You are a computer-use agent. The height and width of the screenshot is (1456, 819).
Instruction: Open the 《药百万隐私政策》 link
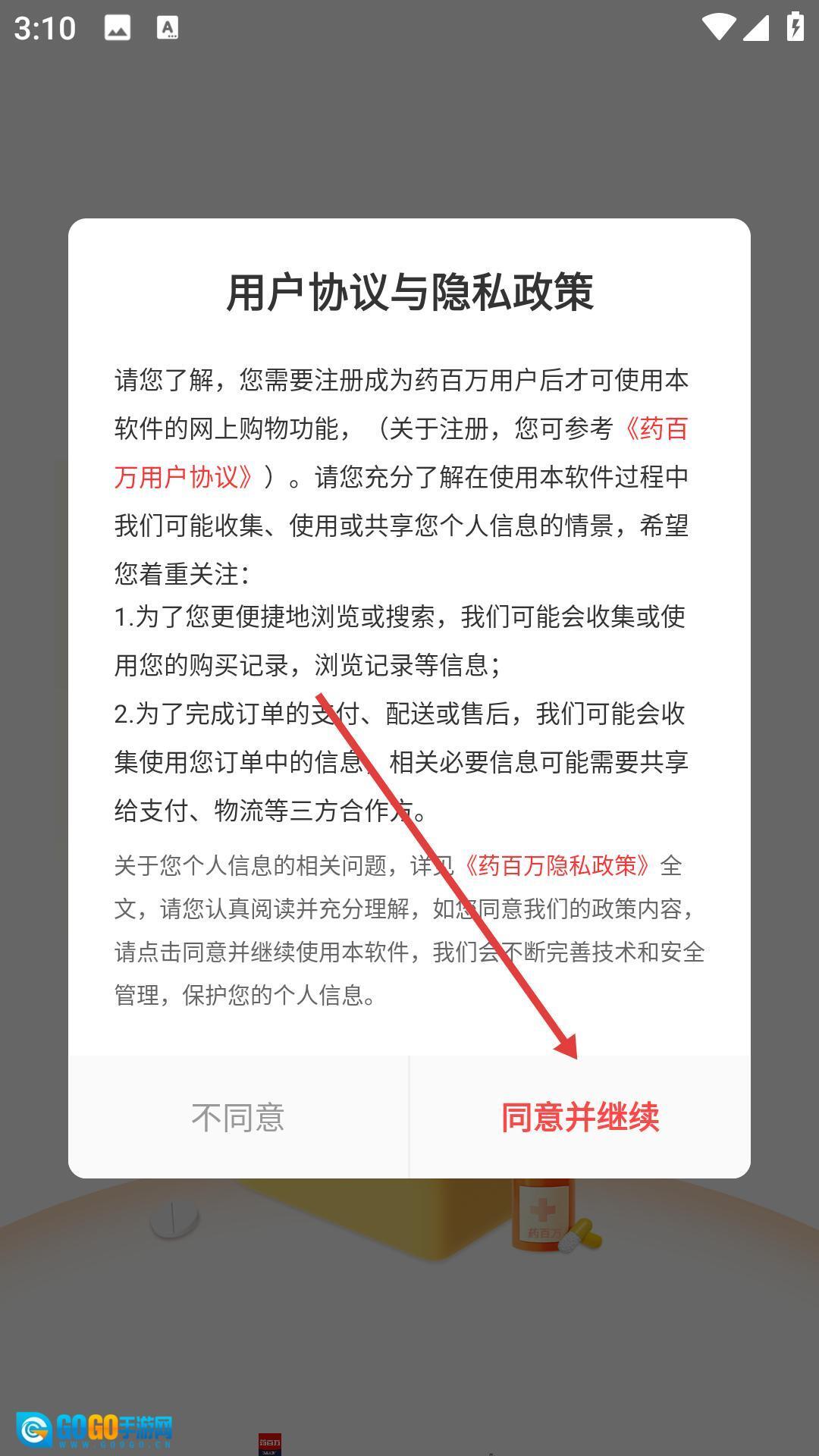pos(557,865)
